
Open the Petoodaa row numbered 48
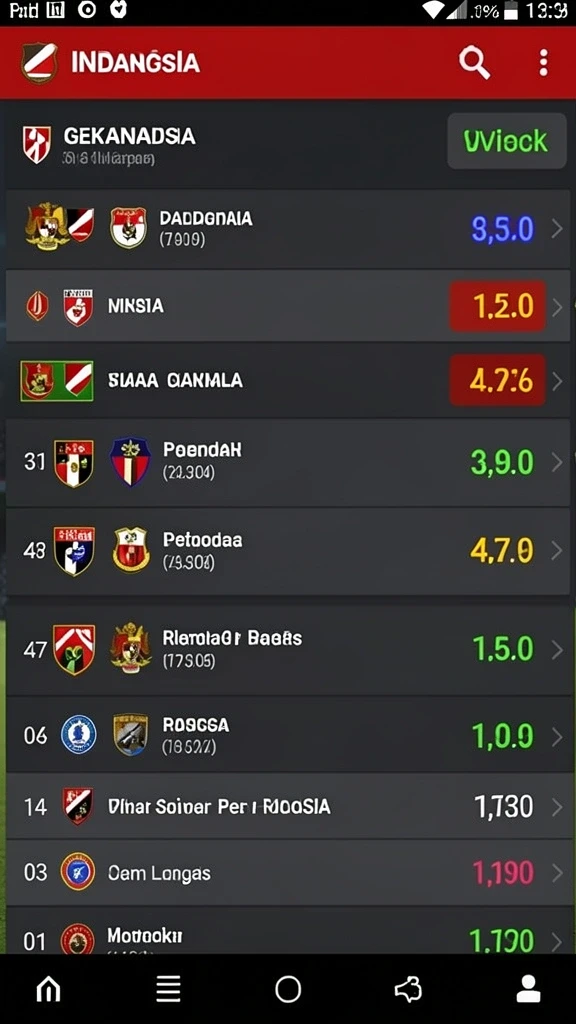pyautogui.click(x=288, y=551)
